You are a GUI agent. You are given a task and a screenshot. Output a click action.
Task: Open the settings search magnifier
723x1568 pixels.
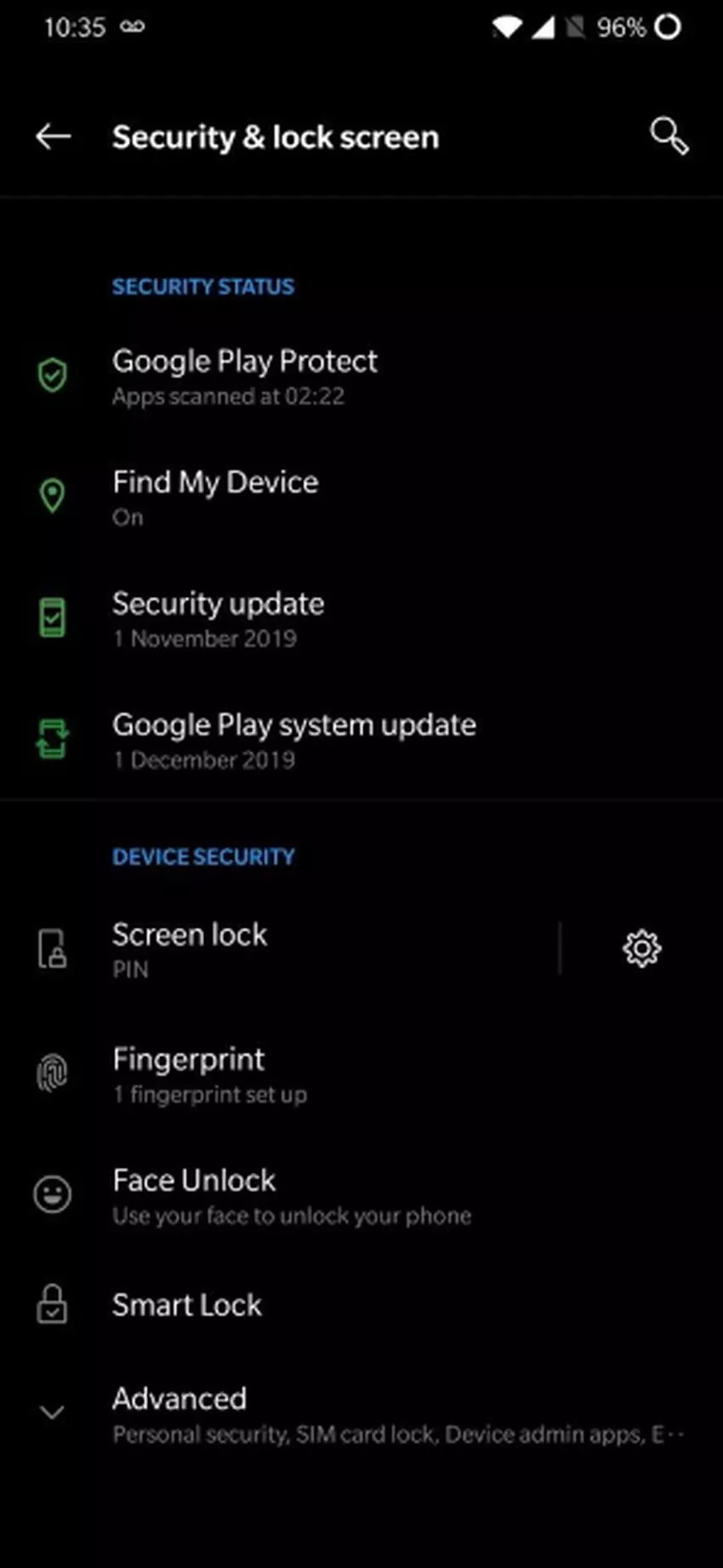669,137
